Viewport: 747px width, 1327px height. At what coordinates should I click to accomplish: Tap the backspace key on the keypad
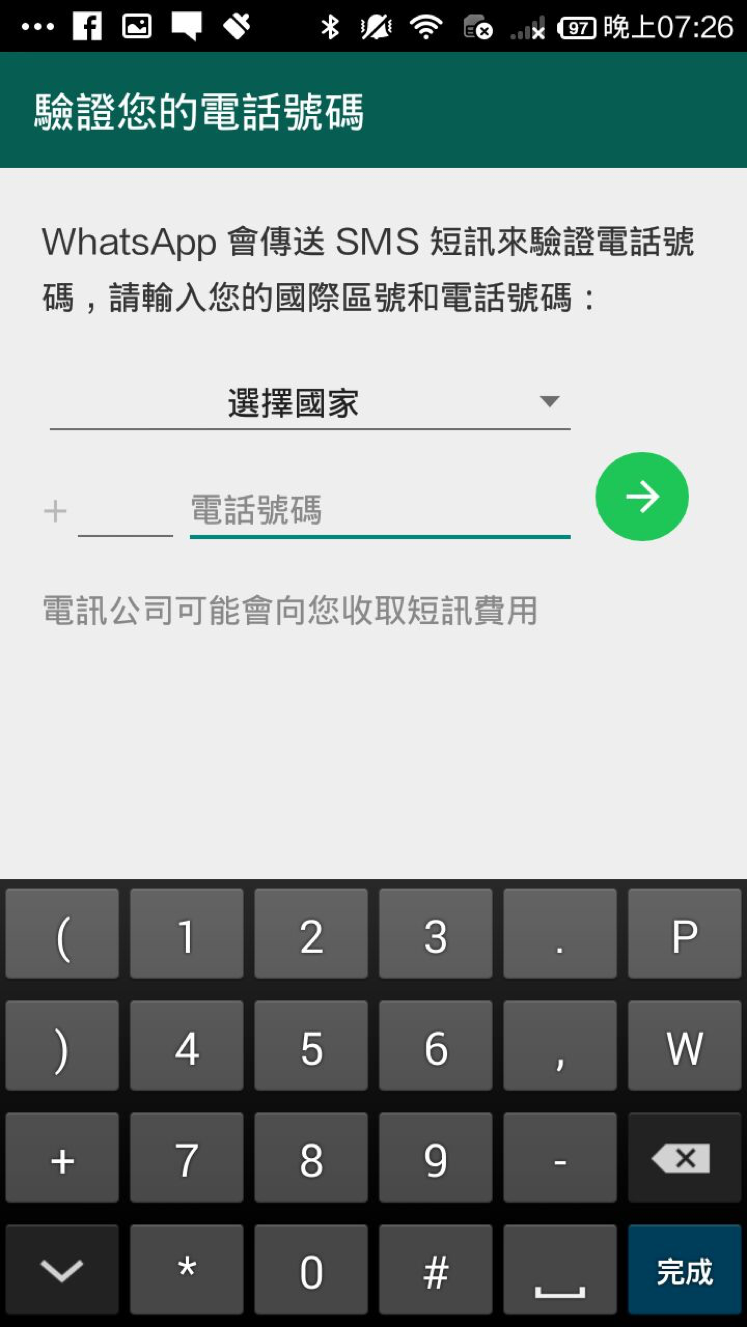tap(684, 1159)
